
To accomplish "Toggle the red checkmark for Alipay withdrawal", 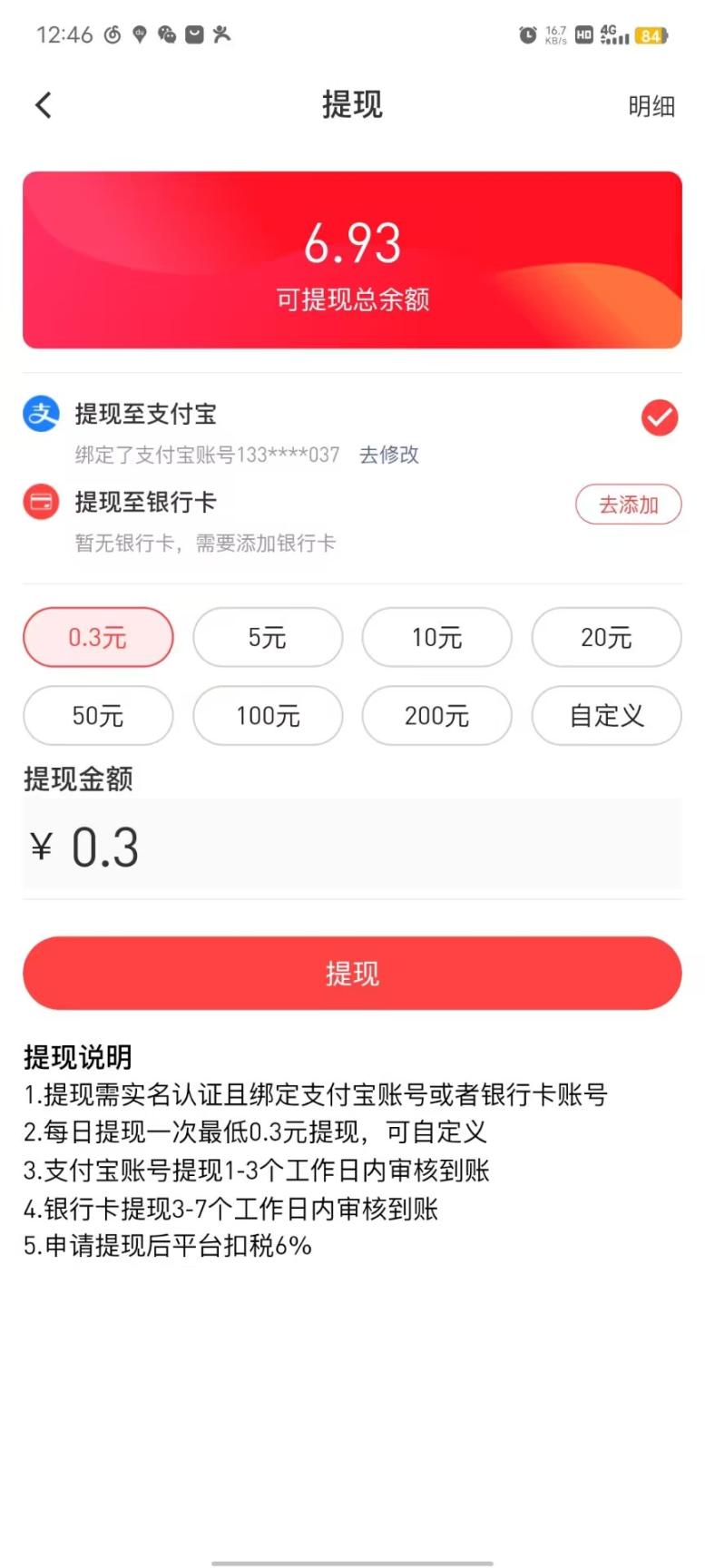I will (660, 416).
